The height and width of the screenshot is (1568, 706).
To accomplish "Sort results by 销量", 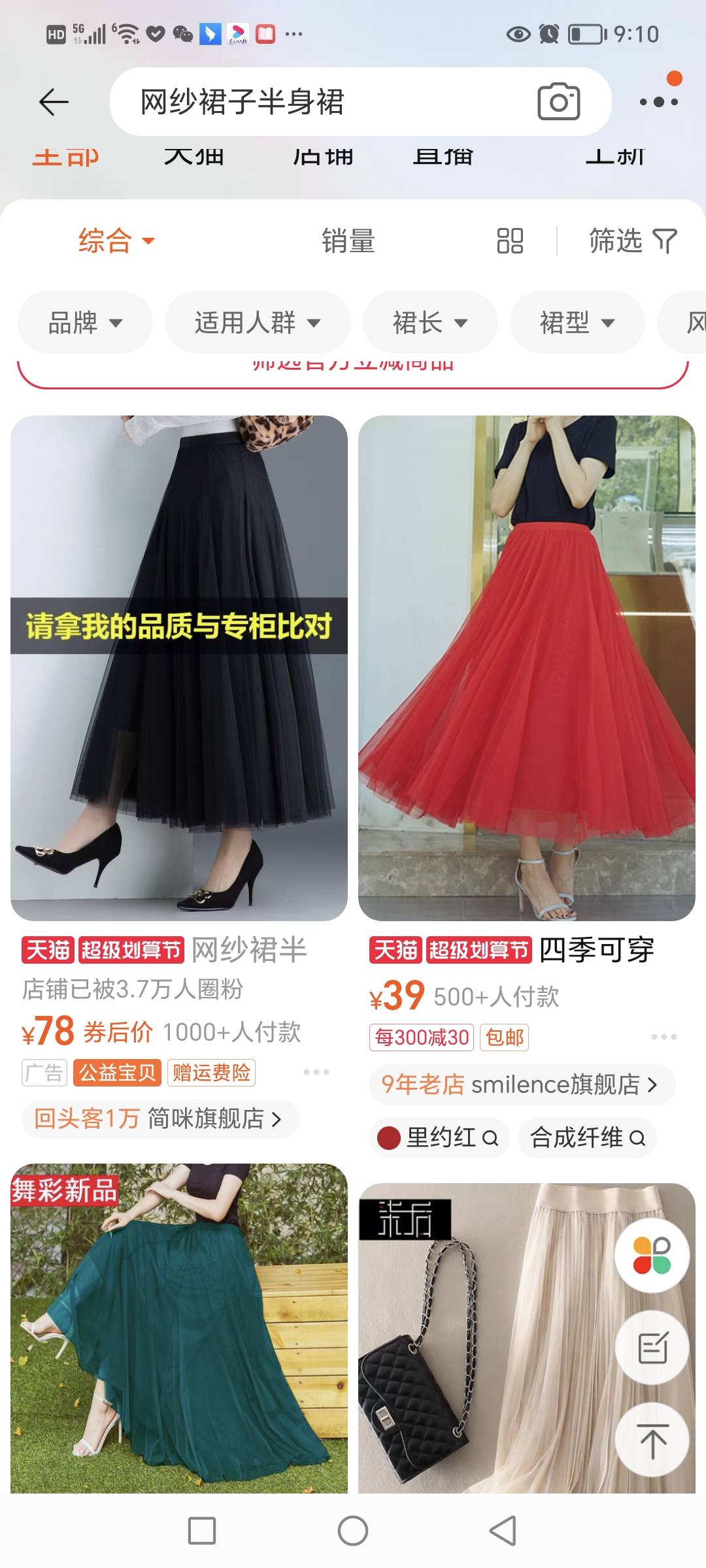I will [x=348, y=240].
